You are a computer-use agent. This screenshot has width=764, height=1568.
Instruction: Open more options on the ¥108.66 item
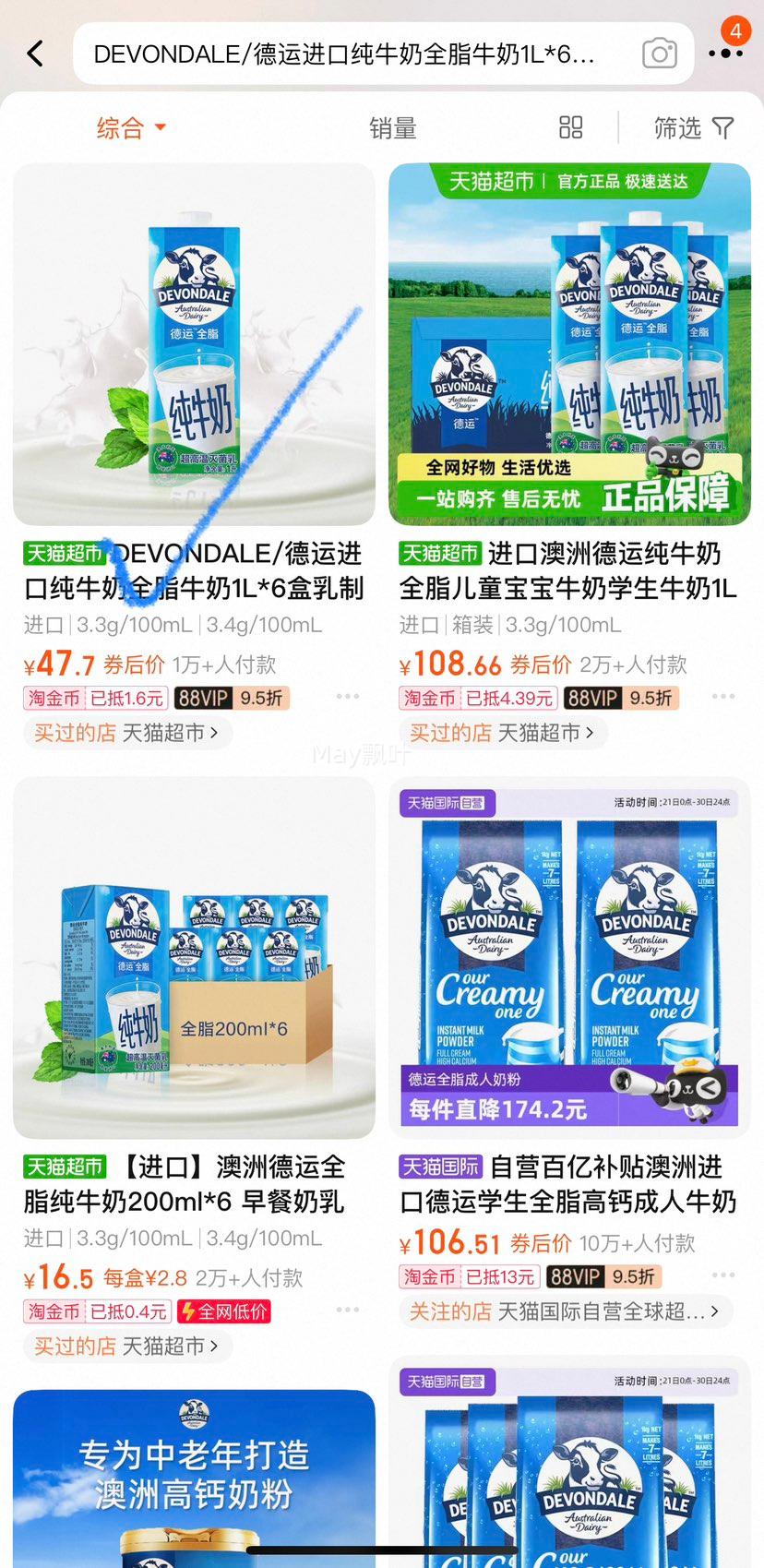point(723,697)
